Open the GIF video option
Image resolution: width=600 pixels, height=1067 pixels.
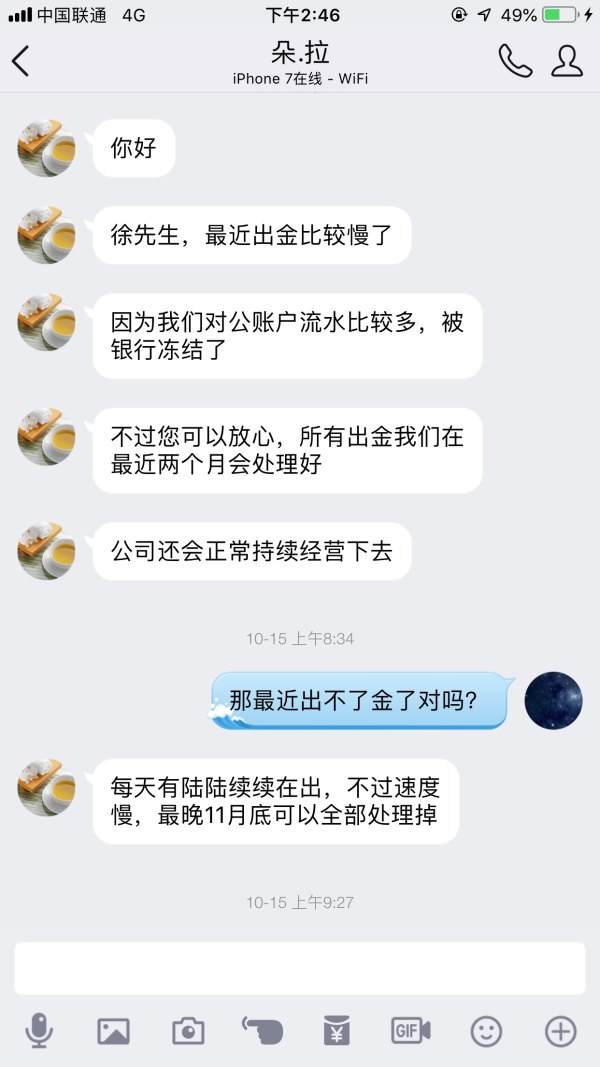point(411,1030)
